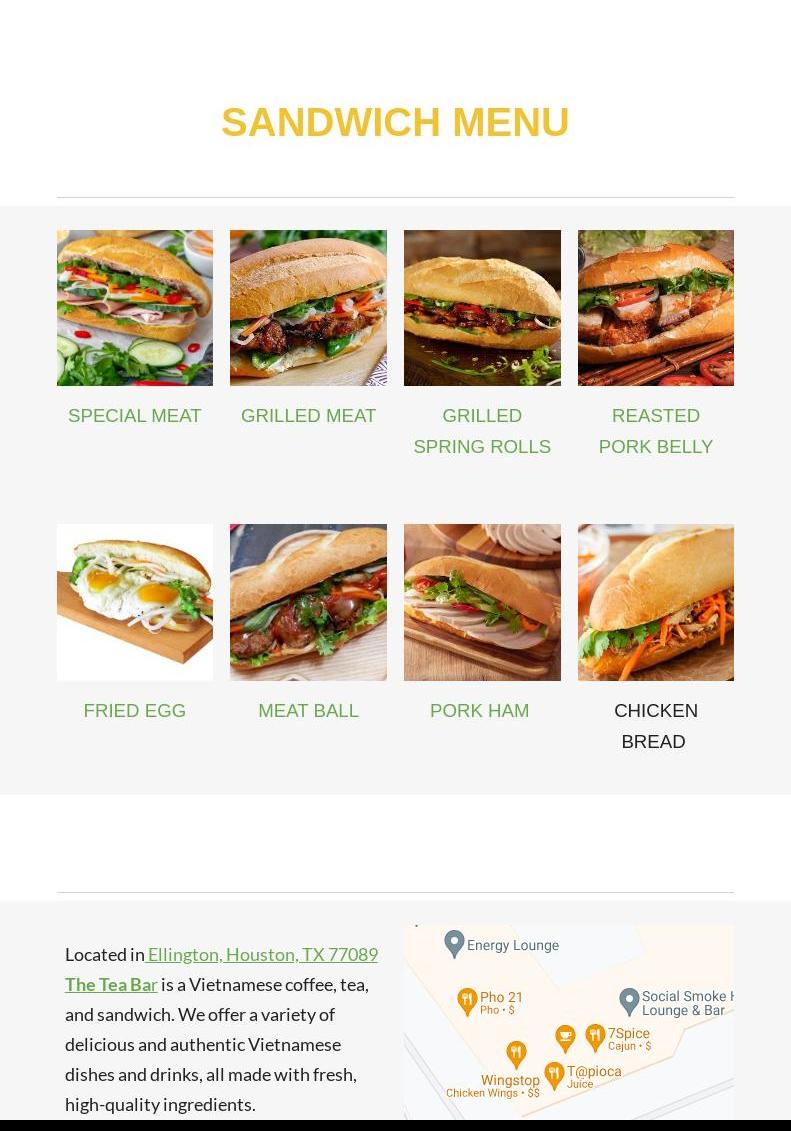The width and height of the screenshot is (791, 1131).
Task: Open the Pork Ham sandwich link
Action: pyautogui.click(x=479, y=710)
